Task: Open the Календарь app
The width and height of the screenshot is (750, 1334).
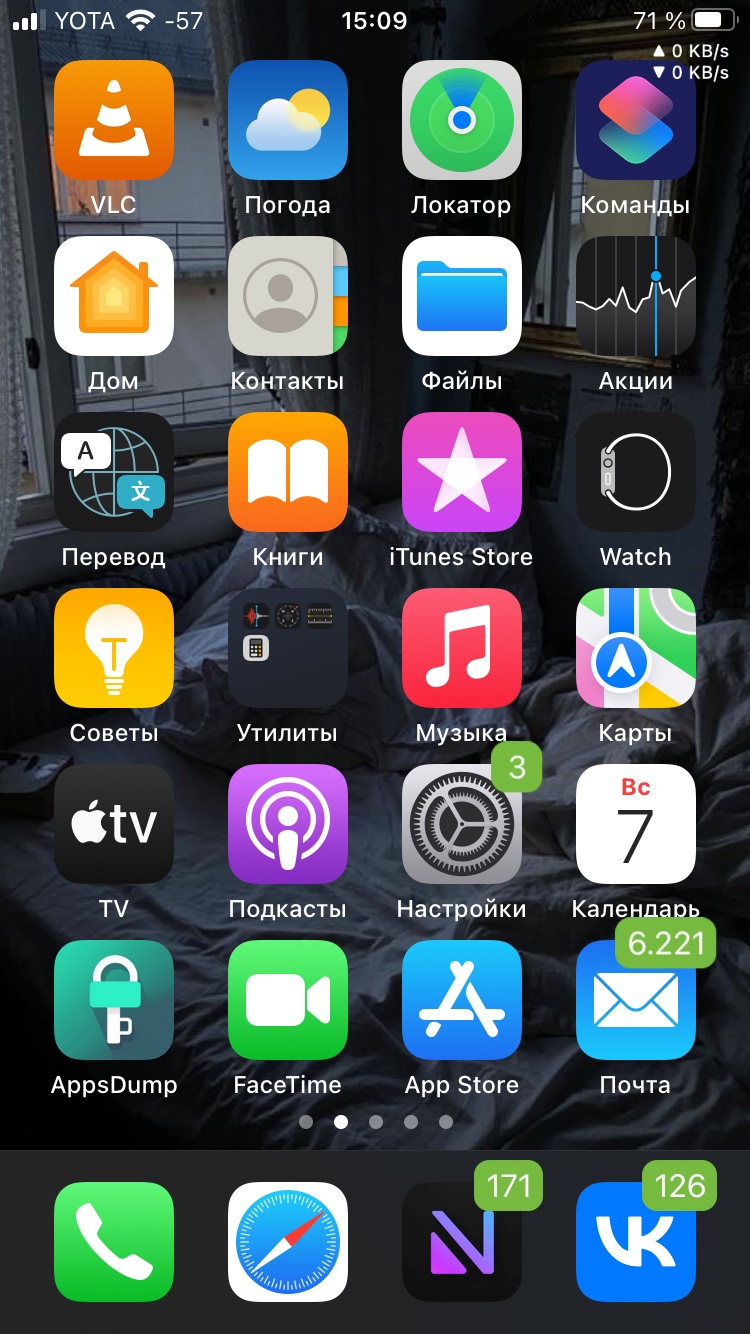Action: [636, 824]
